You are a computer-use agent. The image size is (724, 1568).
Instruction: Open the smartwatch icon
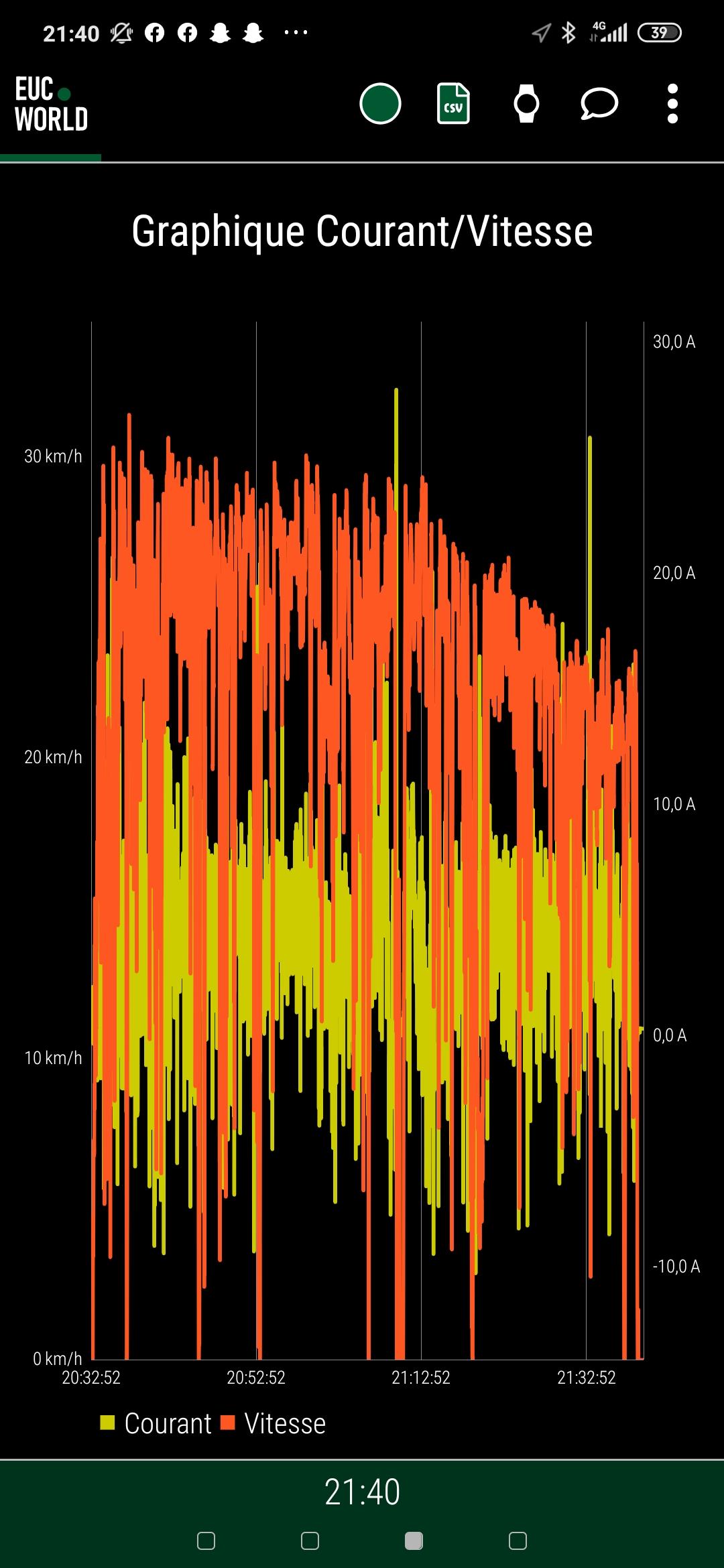(x=526, y=104)
